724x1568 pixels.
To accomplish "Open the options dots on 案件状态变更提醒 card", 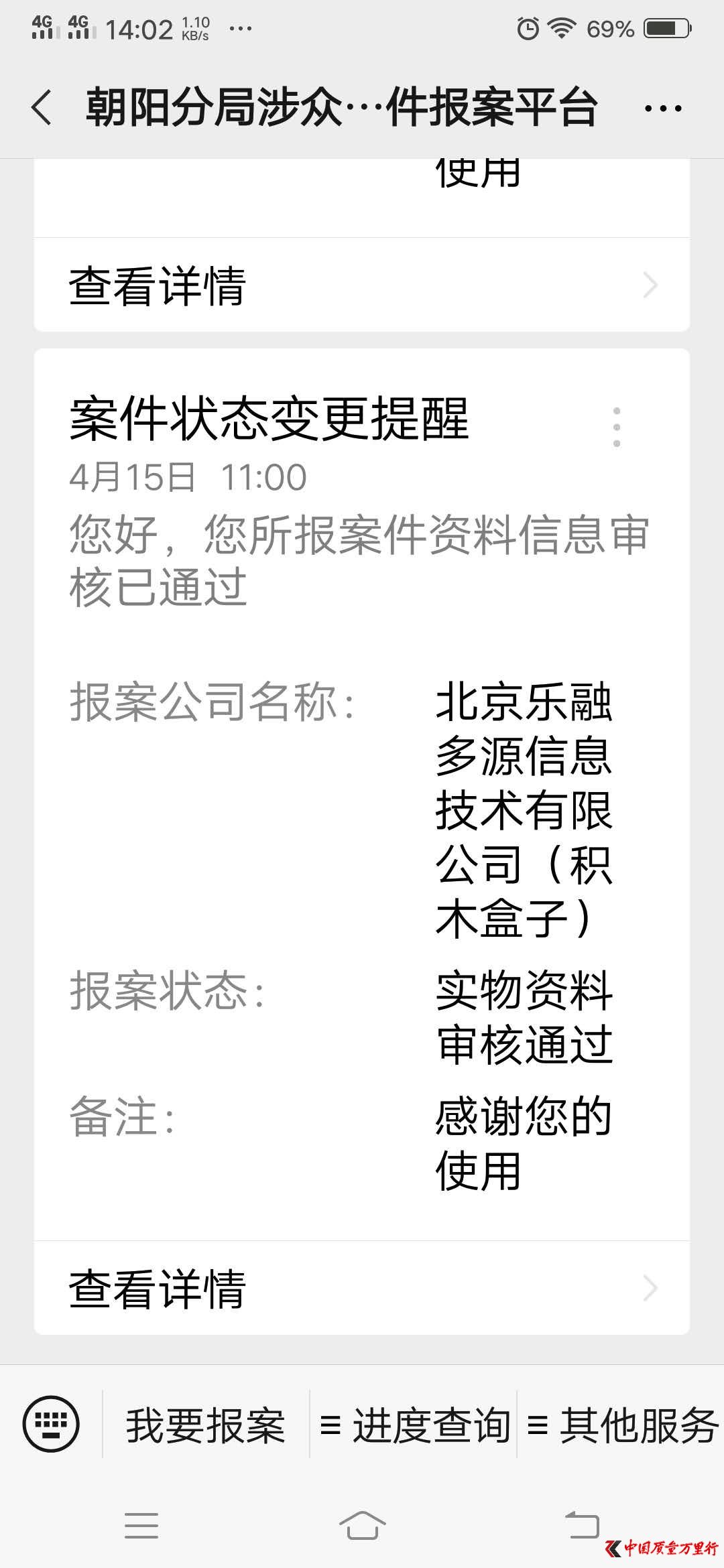I will pos(617,427).
